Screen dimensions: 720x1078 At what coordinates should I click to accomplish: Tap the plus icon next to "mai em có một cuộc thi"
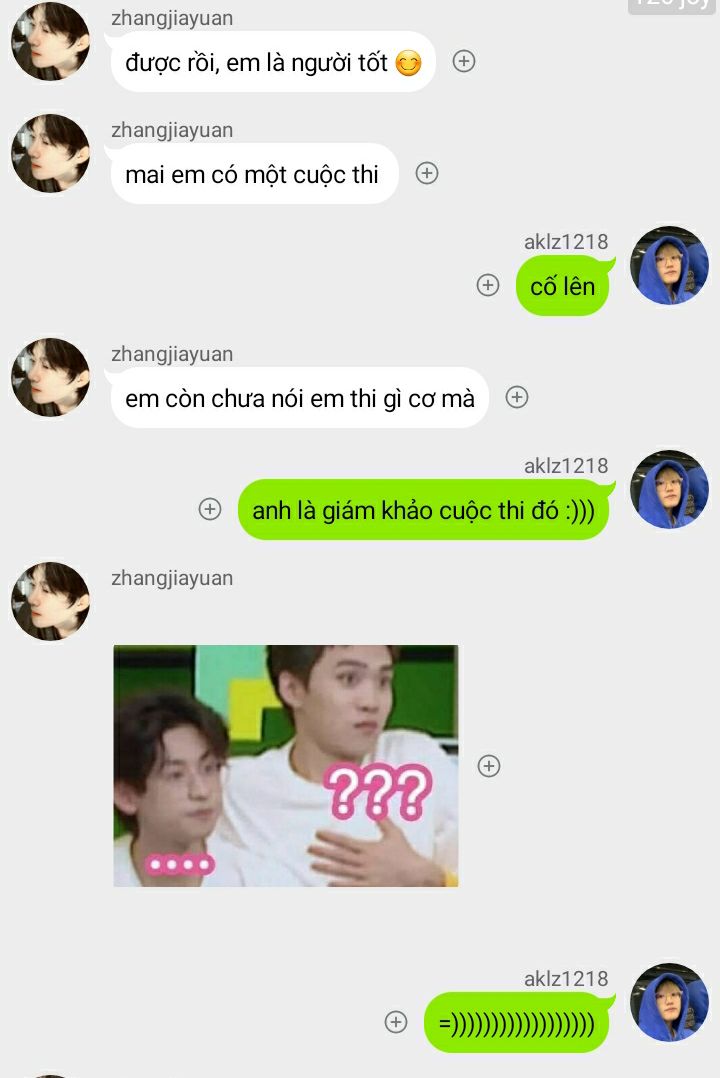(x=427, y=173)
